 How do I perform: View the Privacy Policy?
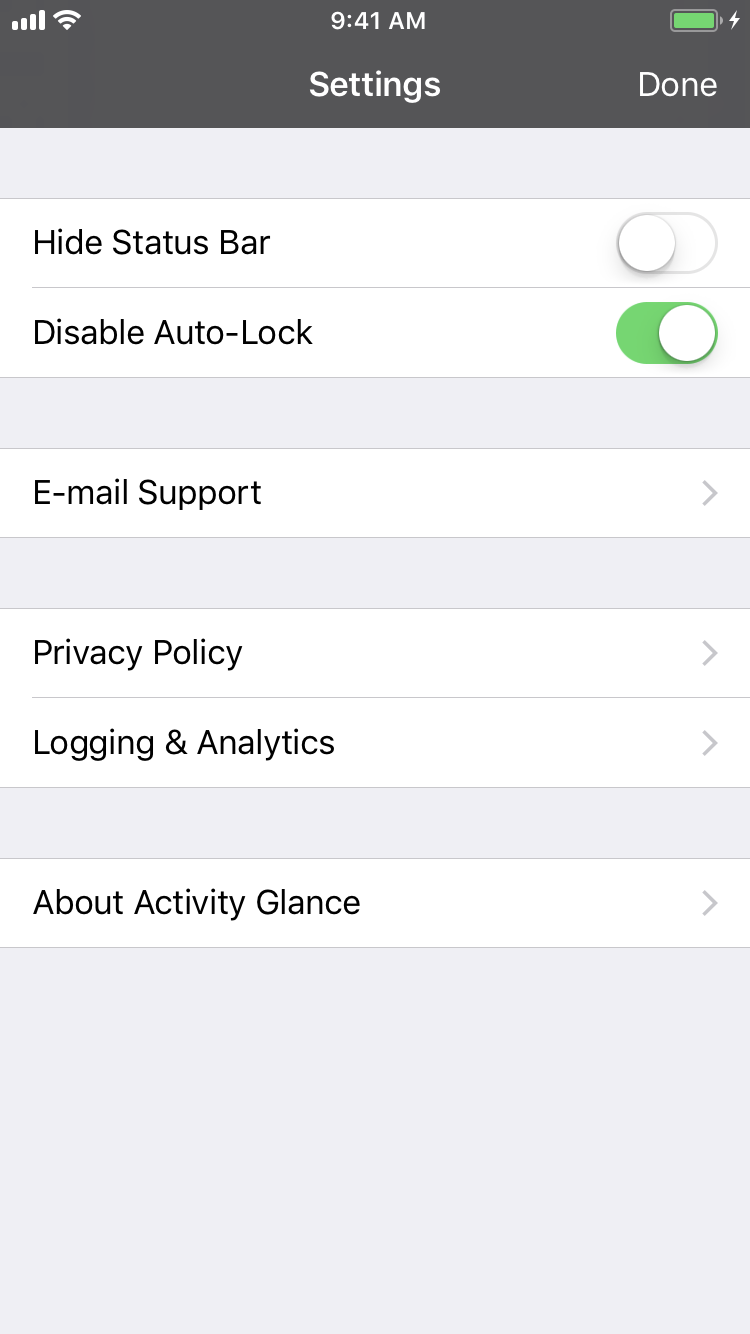click(375, 653)
